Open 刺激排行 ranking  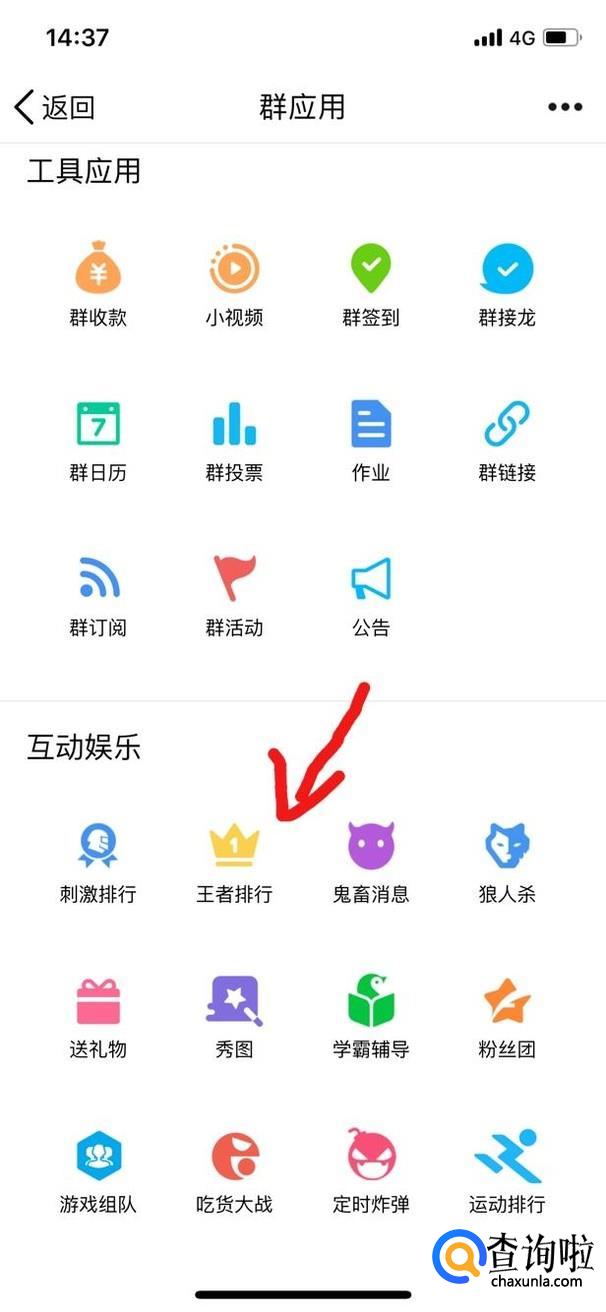tap(98, 862)
